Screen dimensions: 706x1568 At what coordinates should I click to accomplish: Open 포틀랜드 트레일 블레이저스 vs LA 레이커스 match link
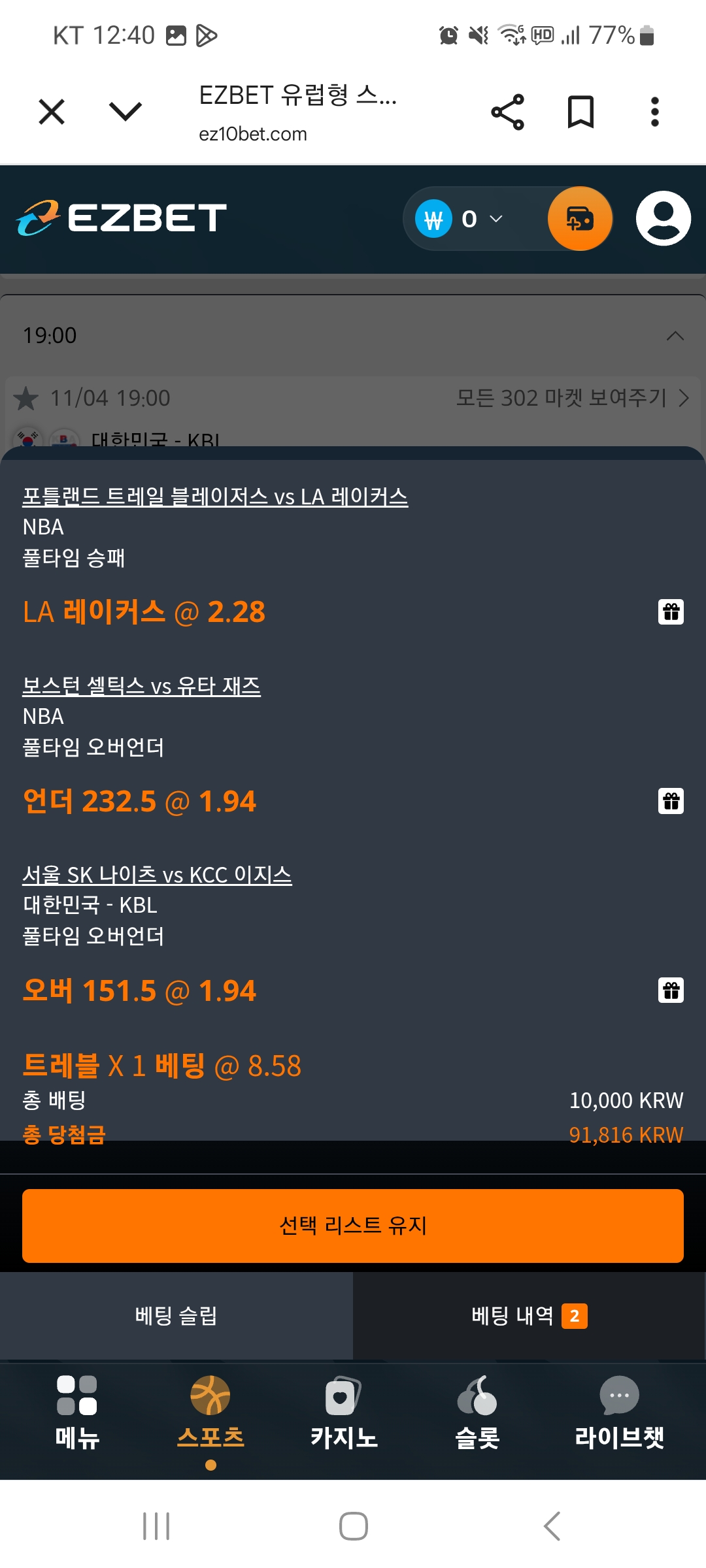pyautogui.click(x=215, y=497)
